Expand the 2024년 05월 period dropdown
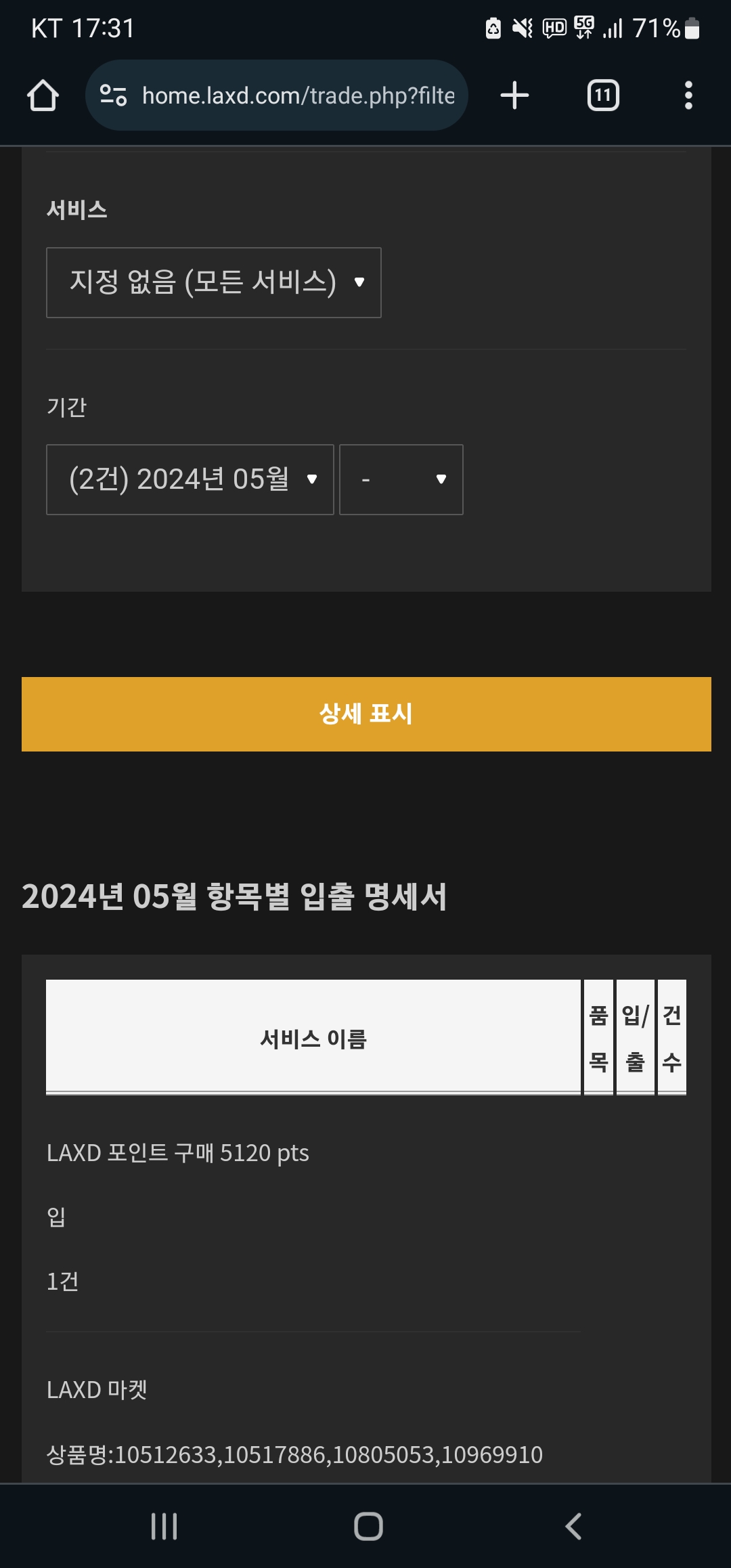 [190, 479]
